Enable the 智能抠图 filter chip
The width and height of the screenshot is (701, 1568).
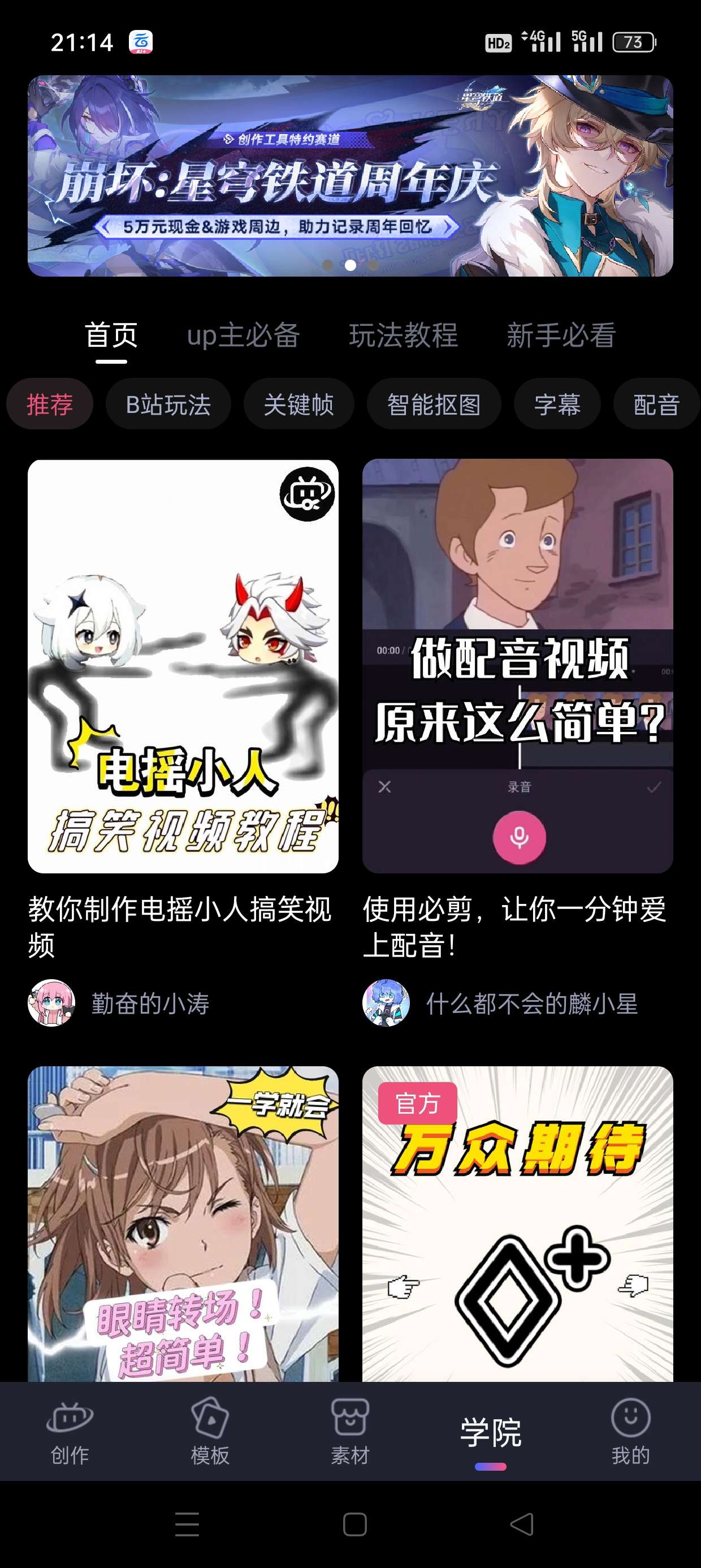point(434,403)
